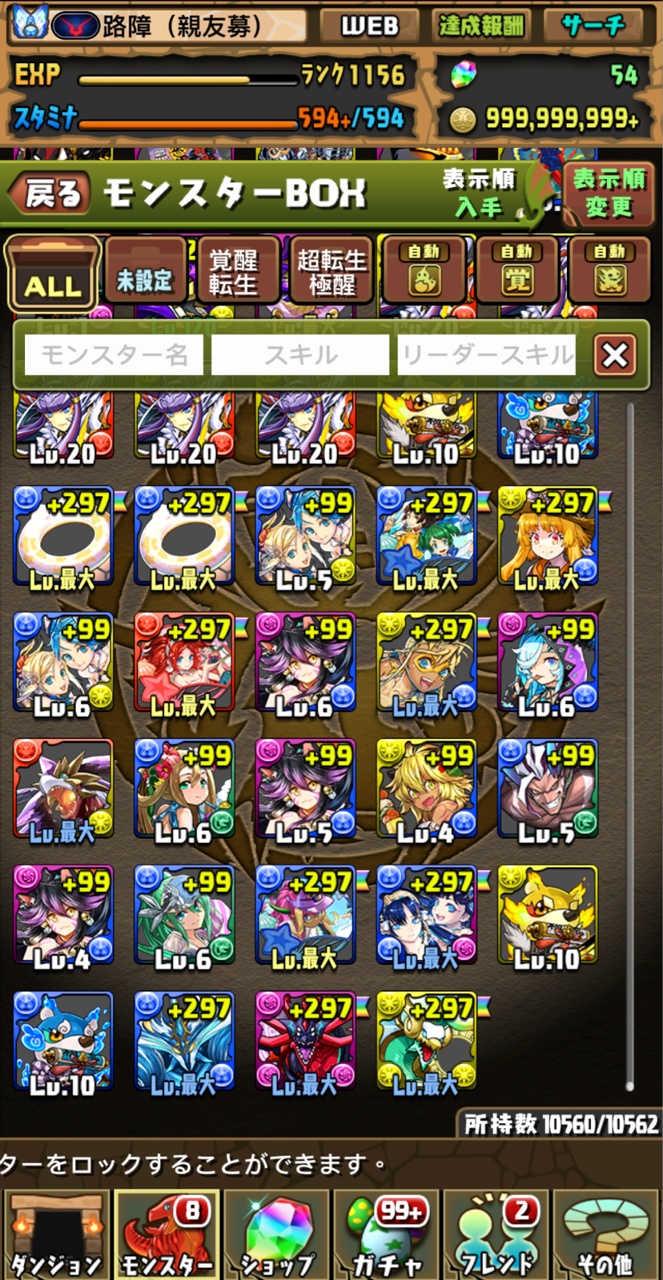Tap the スキル search field

pos(300,355)
